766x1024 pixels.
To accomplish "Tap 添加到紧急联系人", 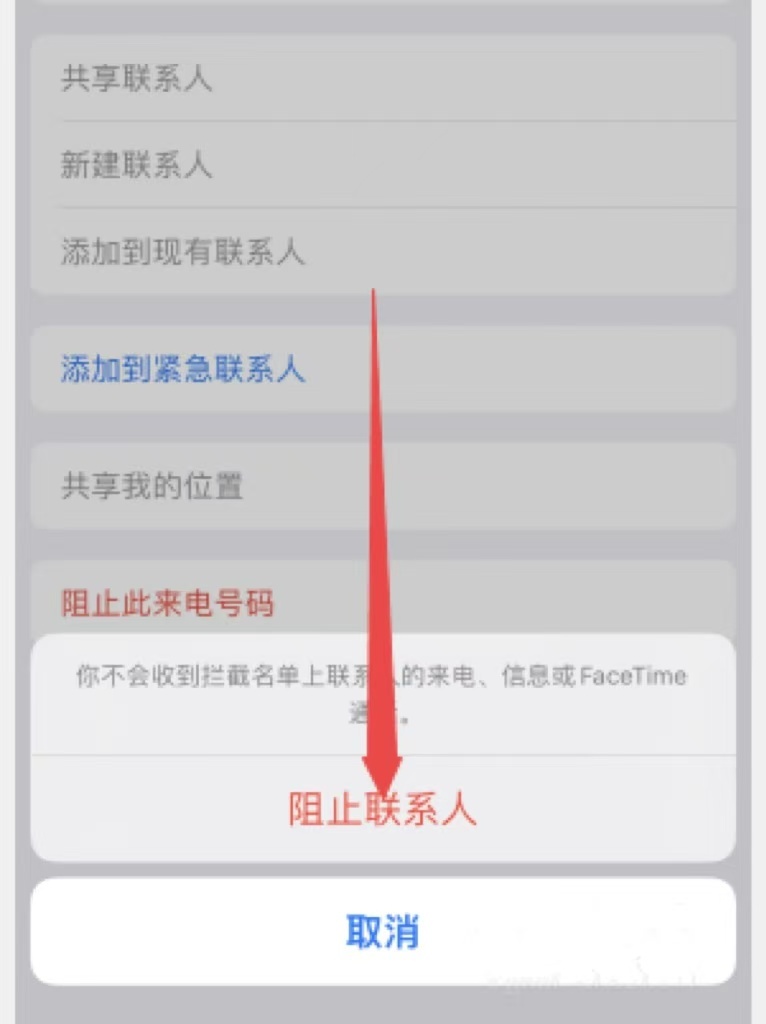I will pos(383,369).
